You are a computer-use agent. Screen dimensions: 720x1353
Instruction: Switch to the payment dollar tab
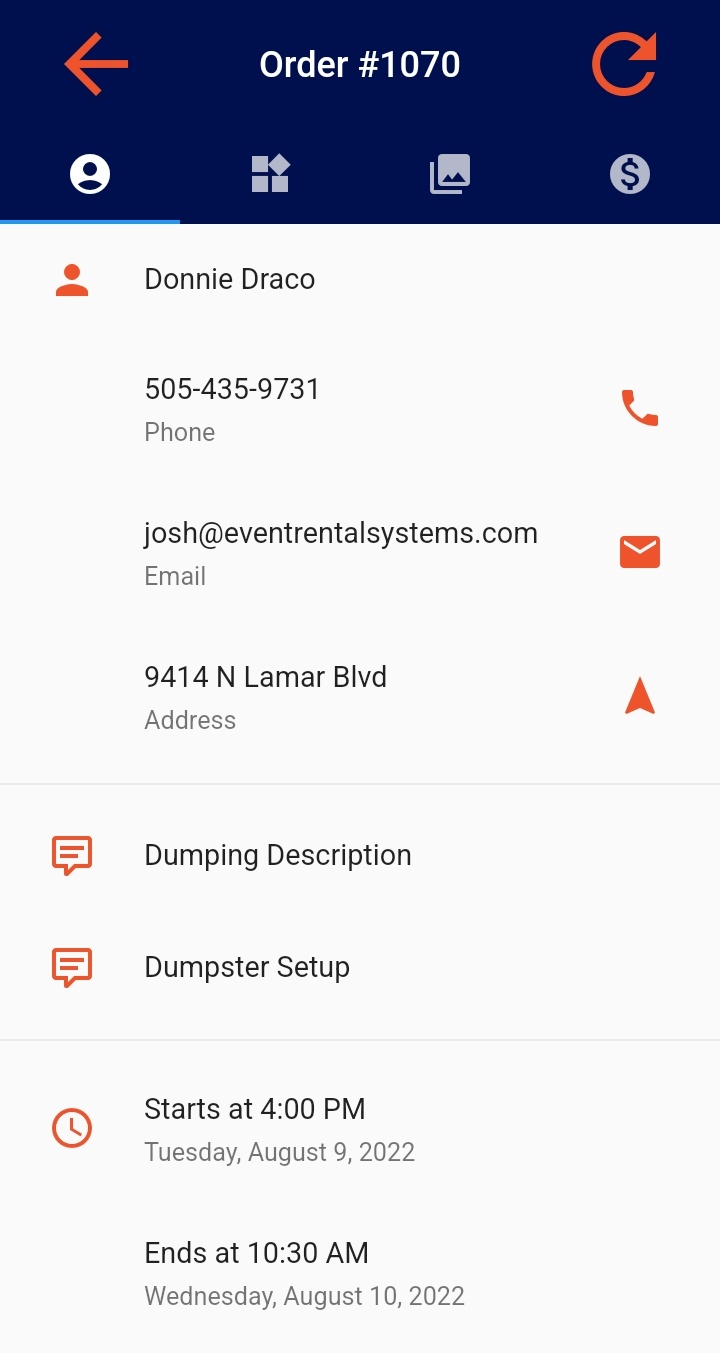(630, 175)
